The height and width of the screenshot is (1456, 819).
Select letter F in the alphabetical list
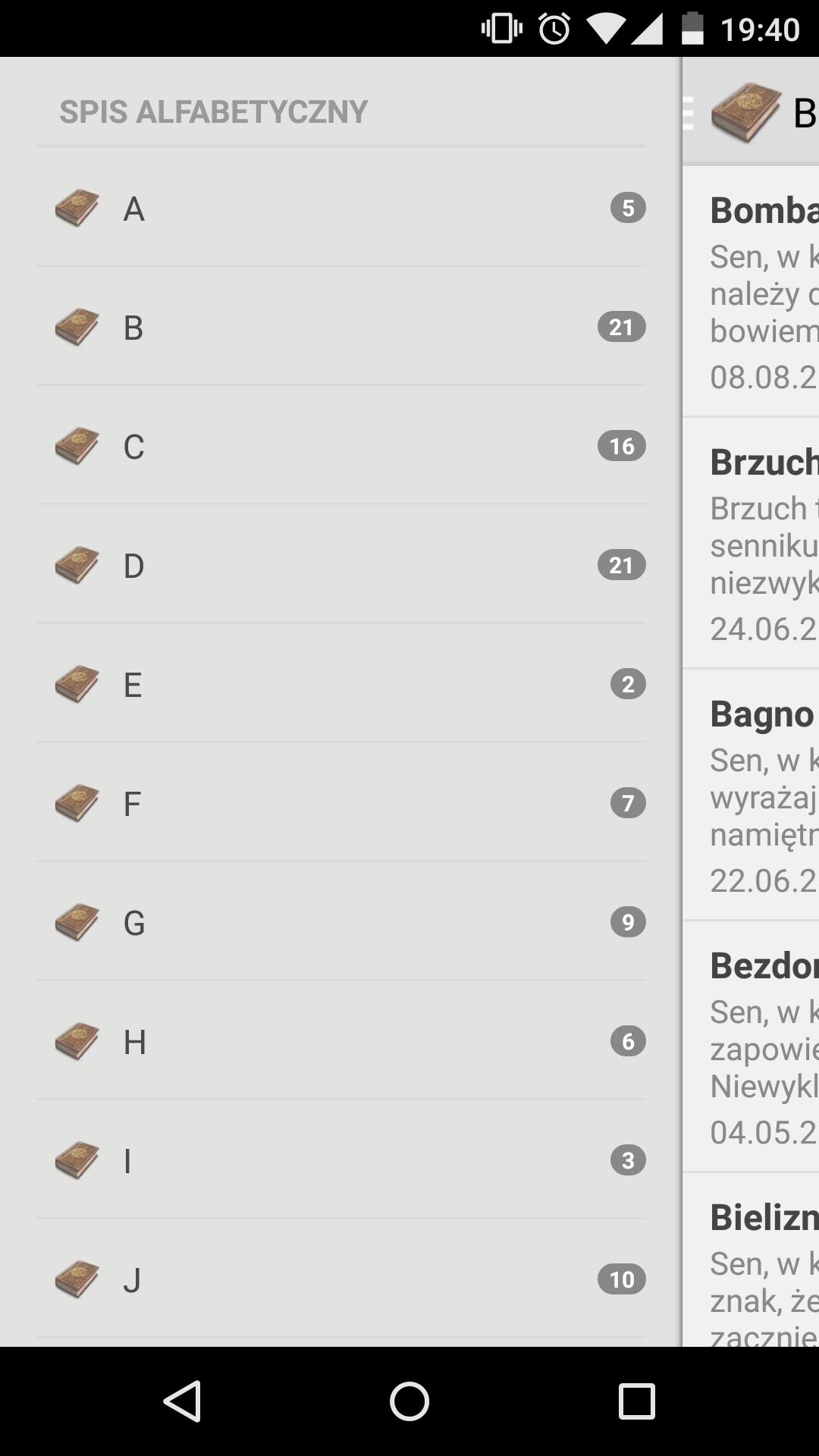341,803
